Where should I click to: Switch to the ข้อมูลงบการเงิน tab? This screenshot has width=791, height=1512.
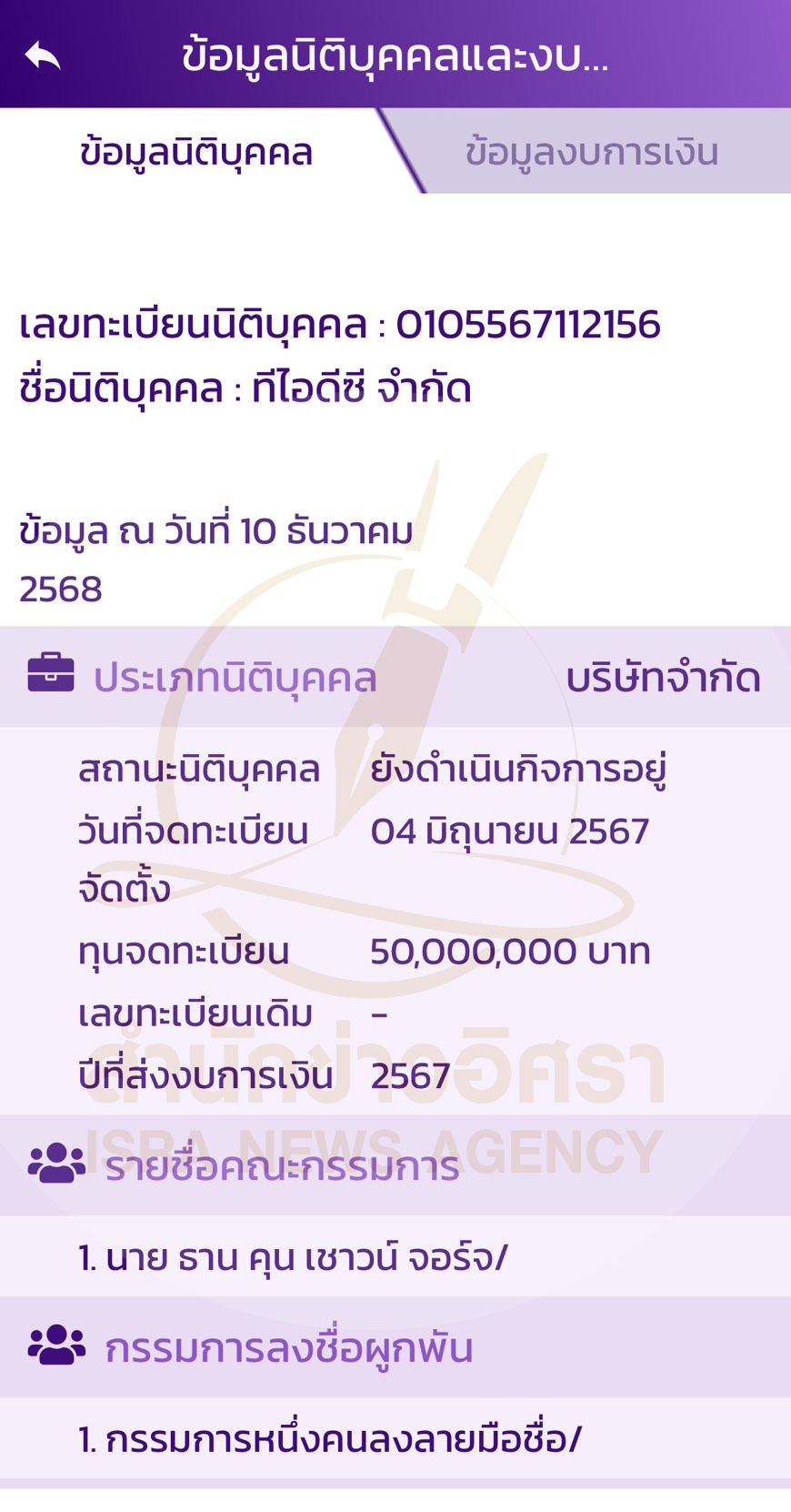[592, 152]
